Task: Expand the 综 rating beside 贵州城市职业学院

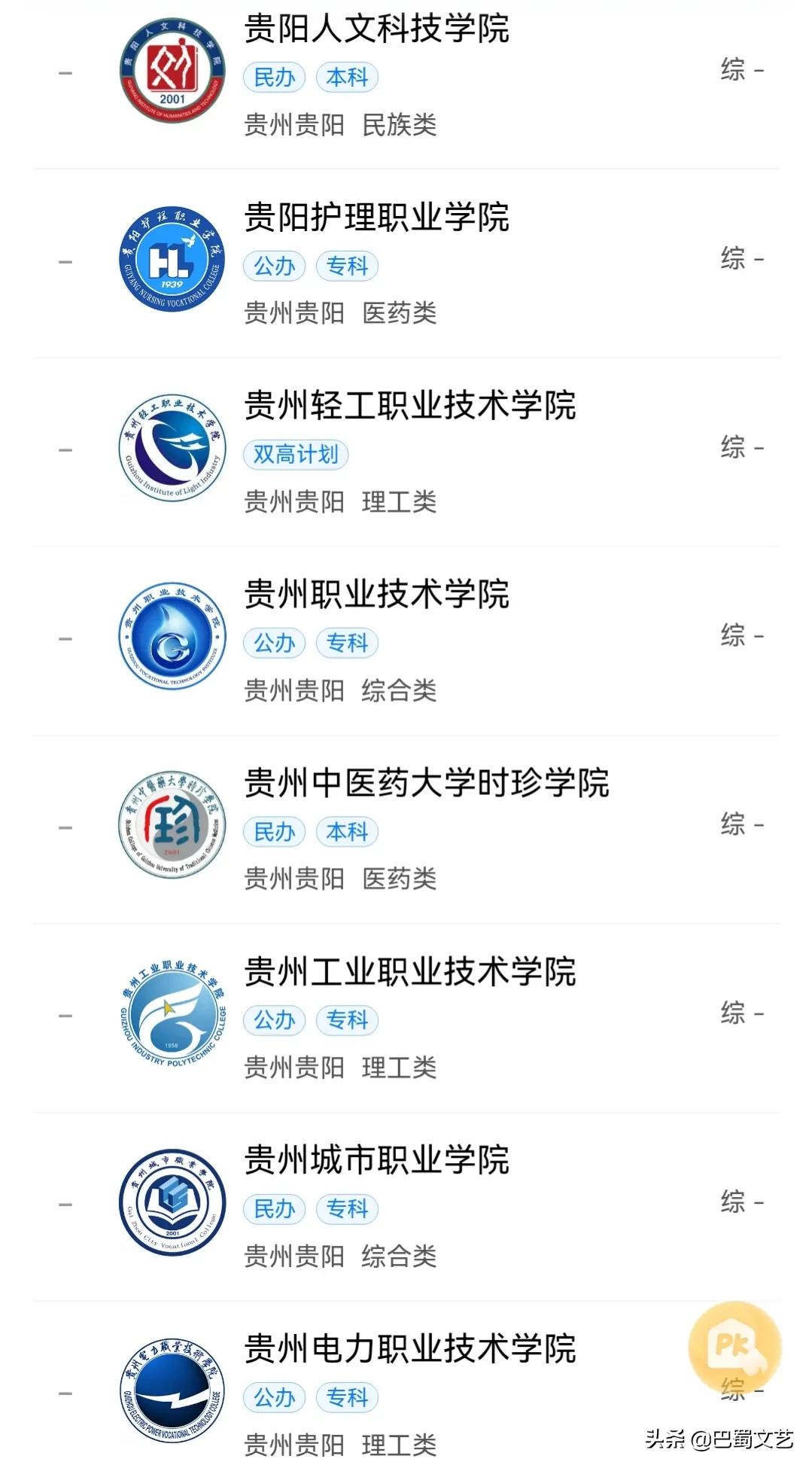Action: (x=731, y=1203)
